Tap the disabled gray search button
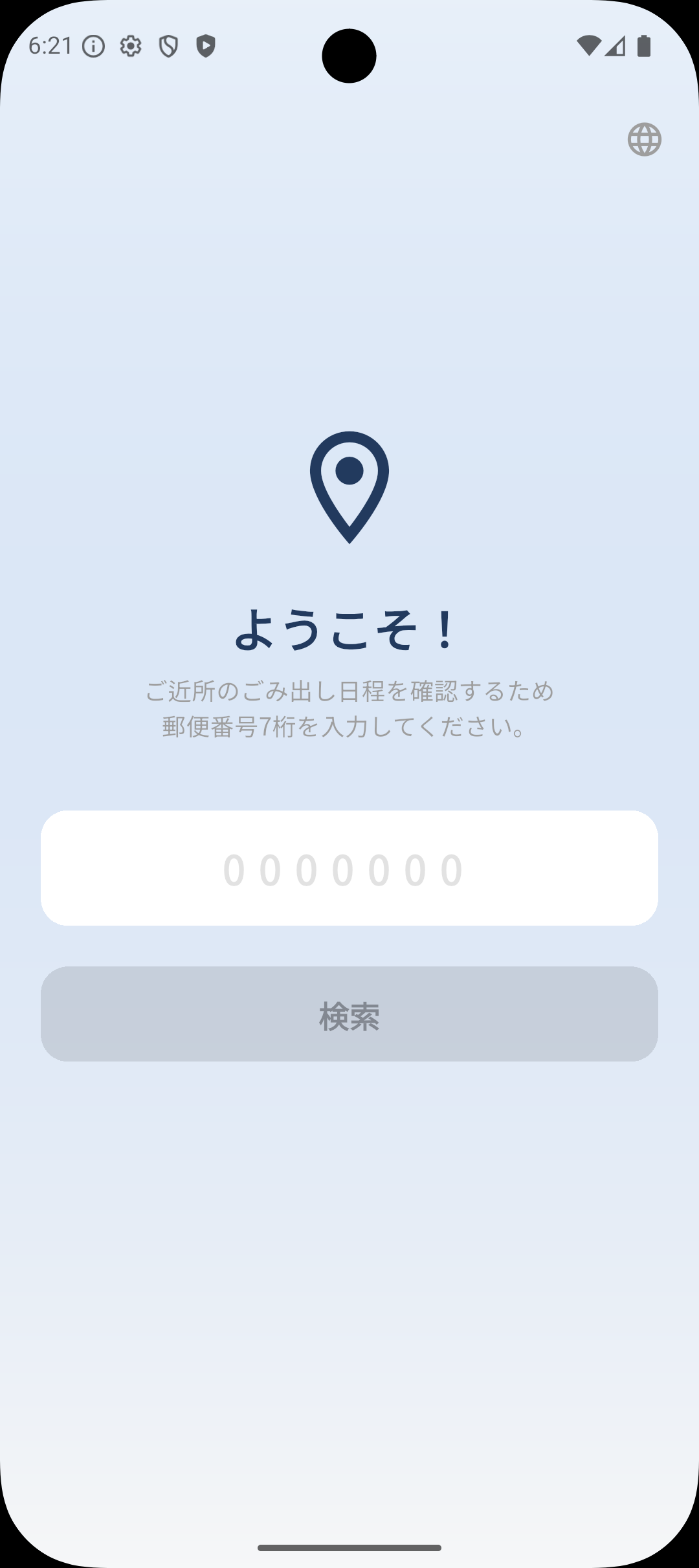The image size is (699, 1568). (x=349, y=1014)
